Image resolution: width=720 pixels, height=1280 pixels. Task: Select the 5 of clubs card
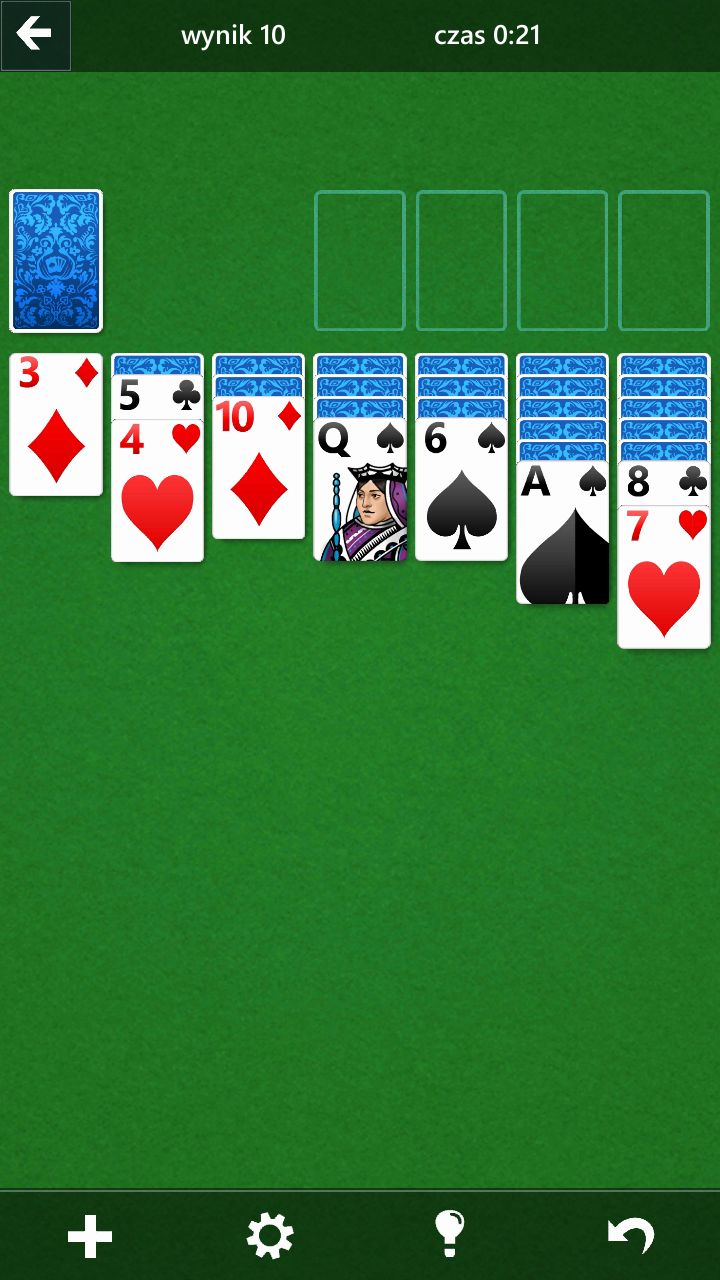pos(157,397)
